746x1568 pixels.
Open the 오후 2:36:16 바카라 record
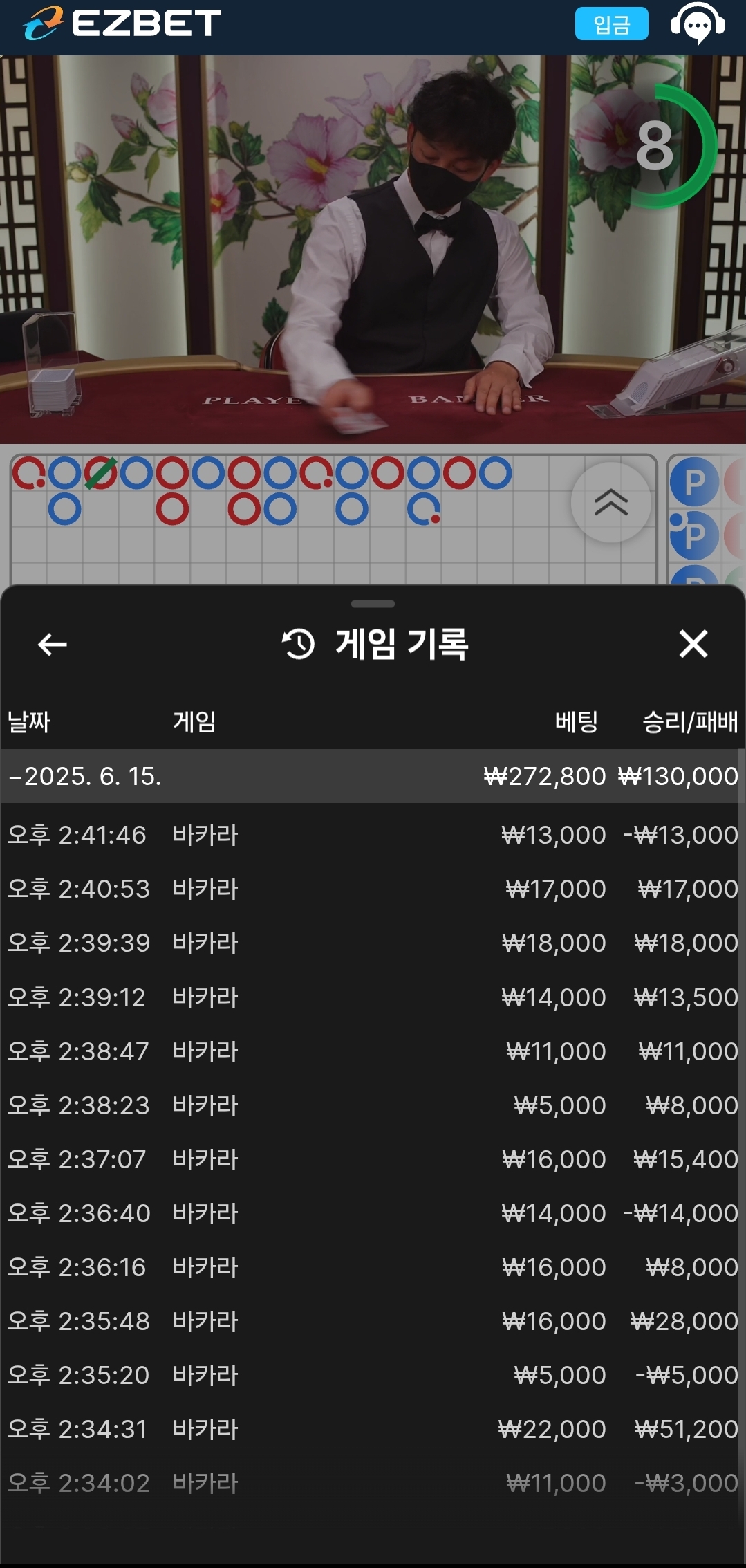(x=373, y=1267)
